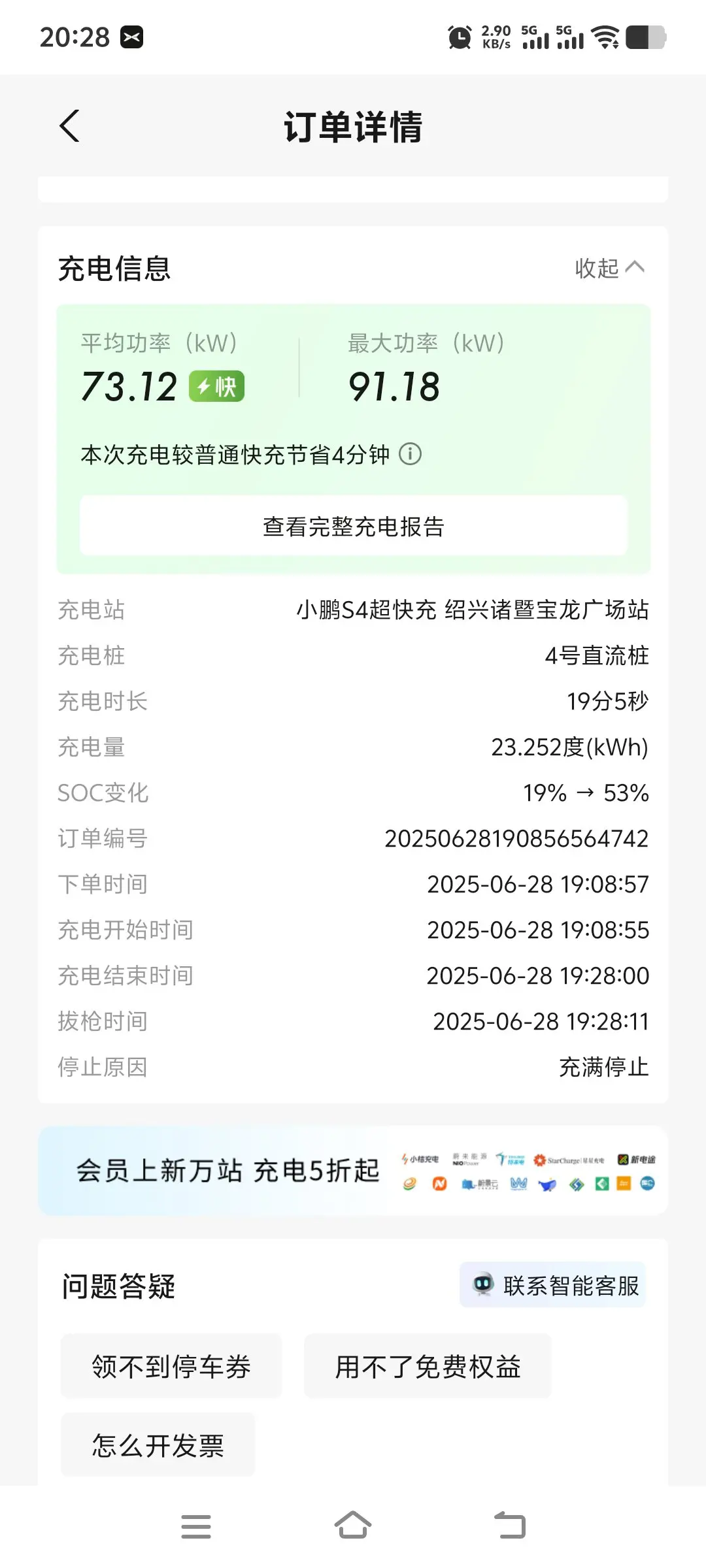Select the 用不了免费权益 question chip

[x=428, y=1366]
